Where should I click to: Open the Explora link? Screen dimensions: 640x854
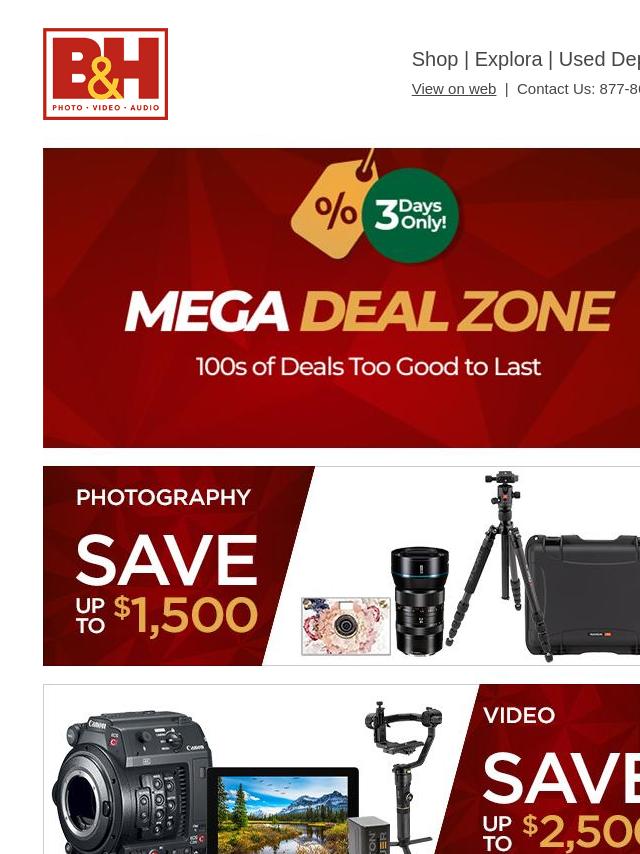point(508,60)
